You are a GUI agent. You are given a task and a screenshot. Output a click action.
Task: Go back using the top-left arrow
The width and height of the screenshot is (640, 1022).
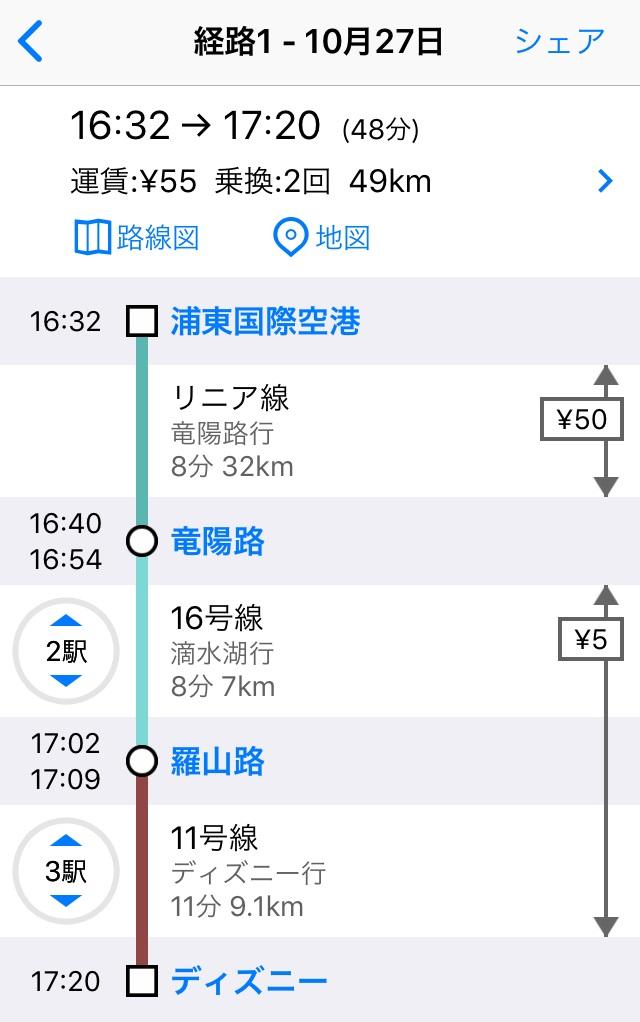[x=32, y=43]
